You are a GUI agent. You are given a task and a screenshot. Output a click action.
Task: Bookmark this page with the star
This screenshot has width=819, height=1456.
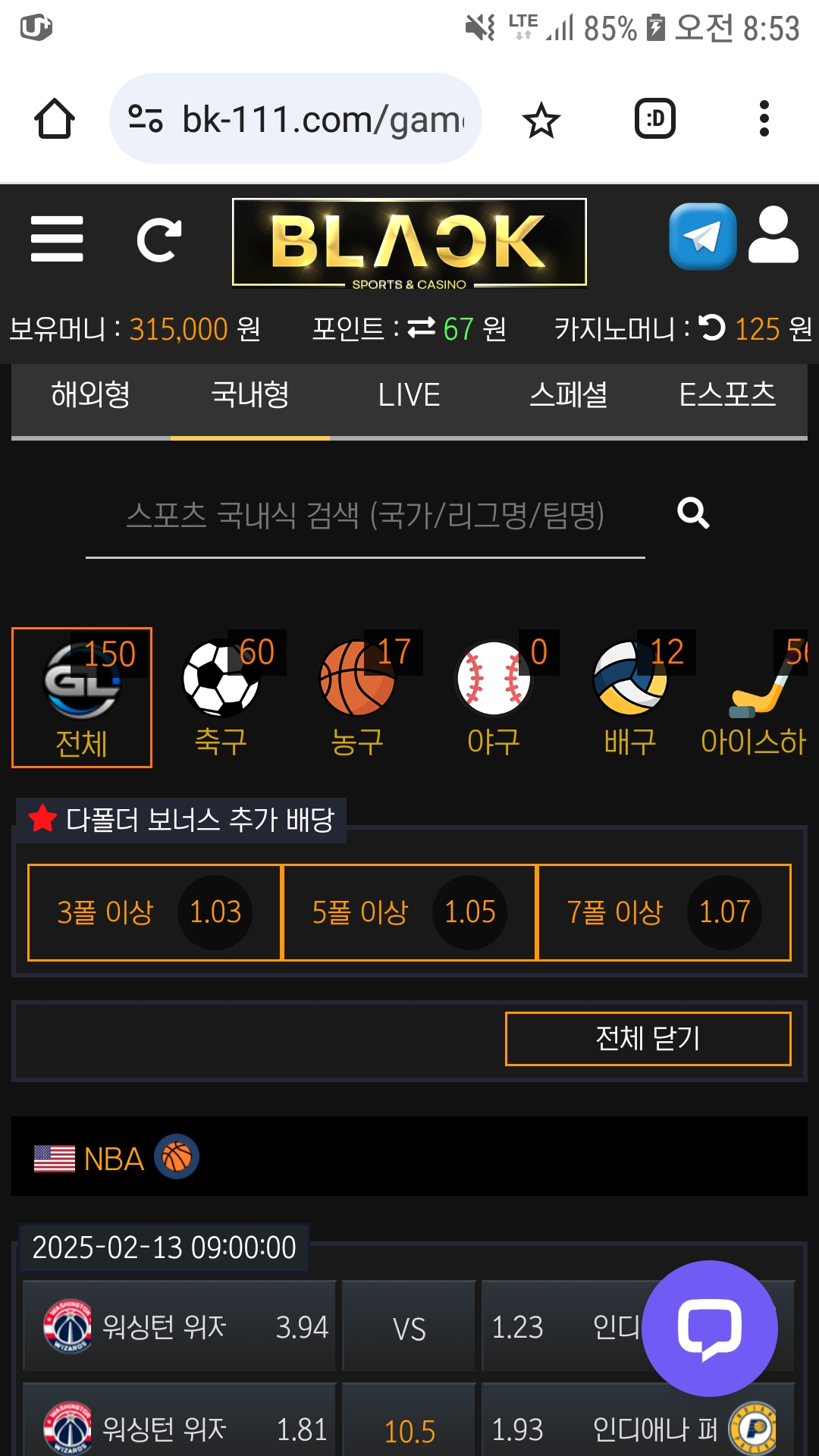click(541, 120)
